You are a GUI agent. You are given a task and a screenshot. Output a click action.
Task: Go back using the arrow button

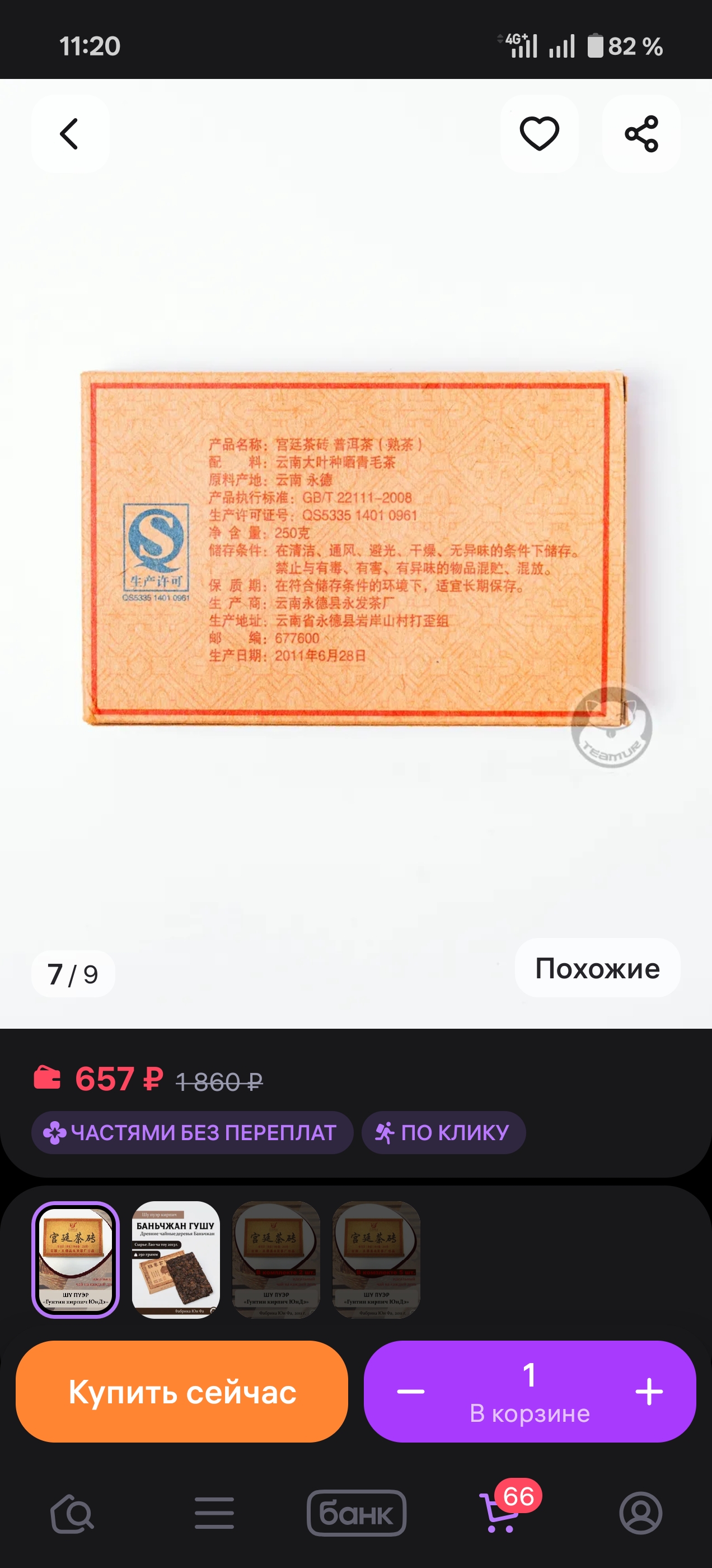tap(71, 134)
